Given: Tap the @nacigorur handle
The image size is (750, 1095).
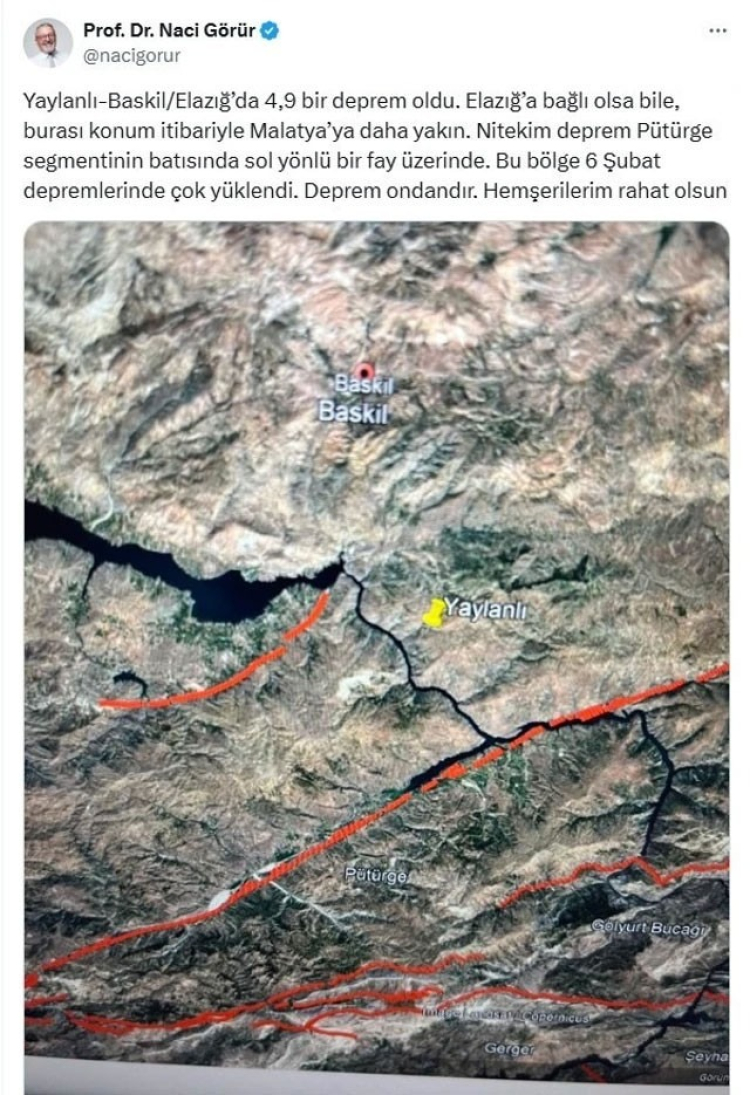Looking at the screenshot, I should tap(132, 56).
